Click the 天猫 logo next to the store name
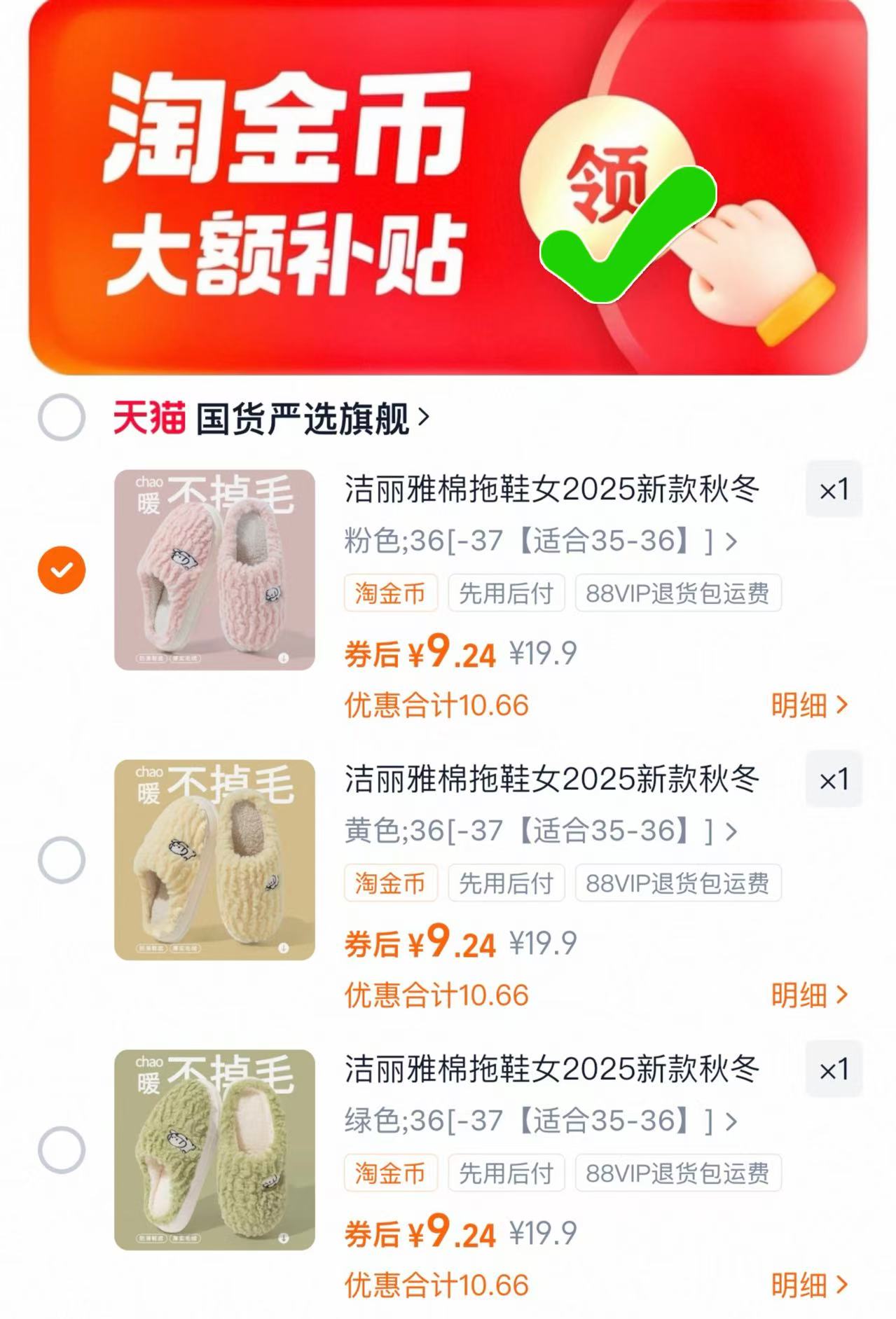This screenshot has height=1319, width=896. (149, 416)
